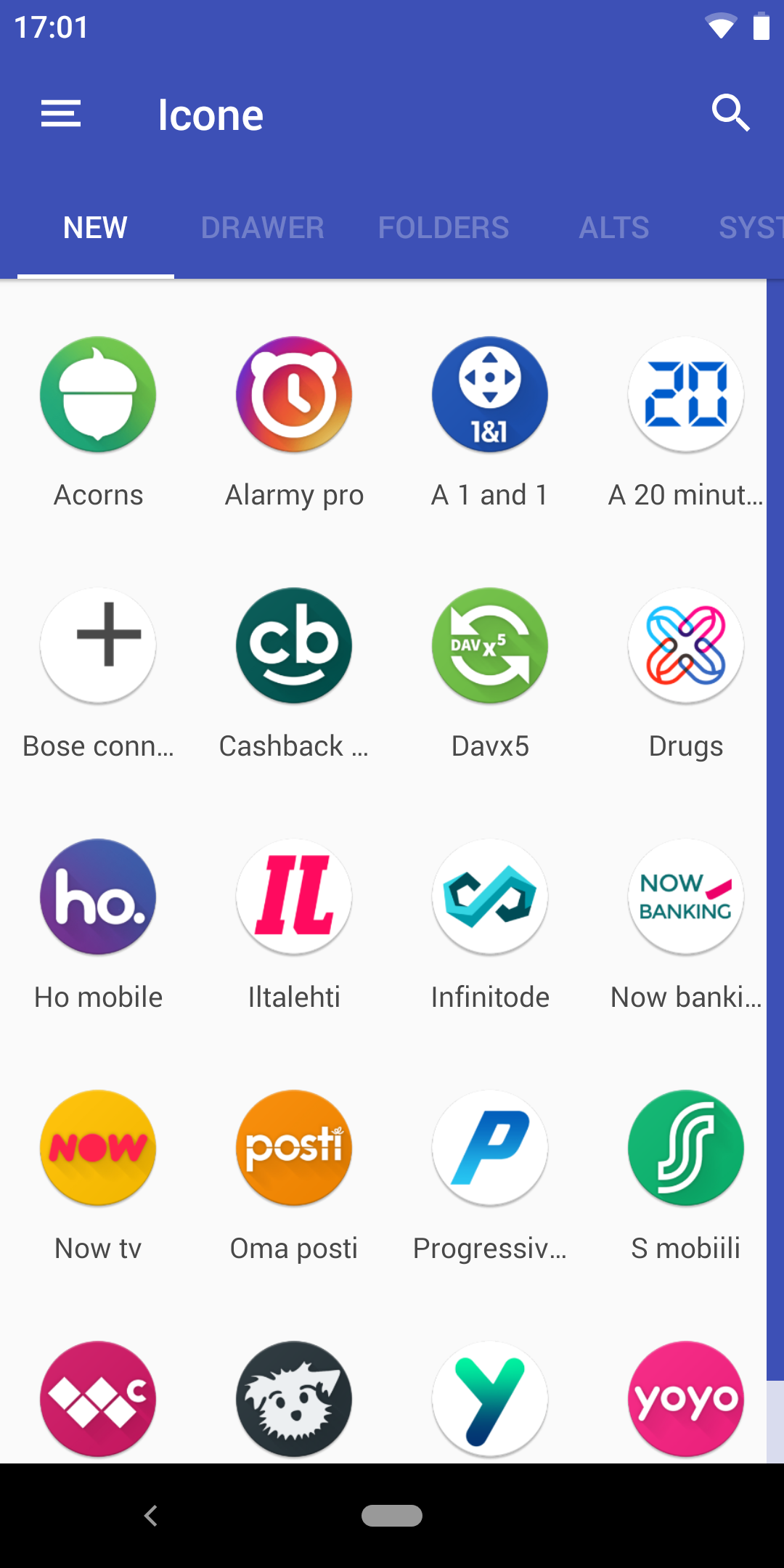784x1568 pixels.
Task: Tap the Oma posti icon
Action: tap(294, 1148)
